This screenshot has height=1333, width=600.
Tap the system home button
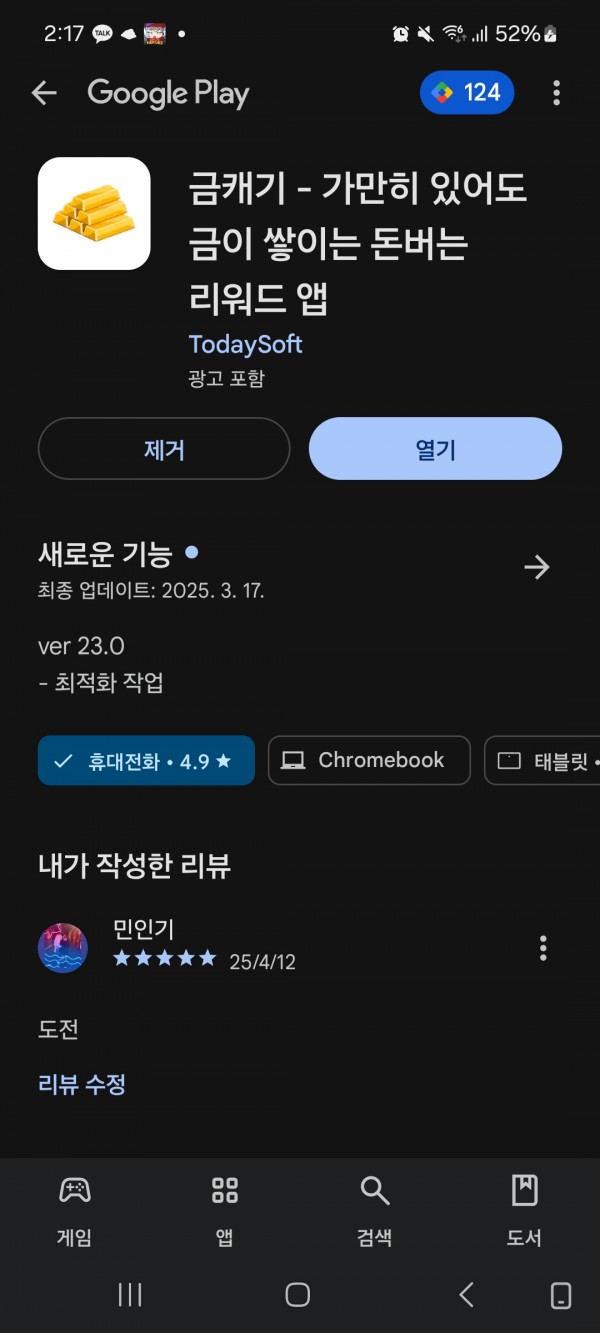click(x=297, y=1295)
